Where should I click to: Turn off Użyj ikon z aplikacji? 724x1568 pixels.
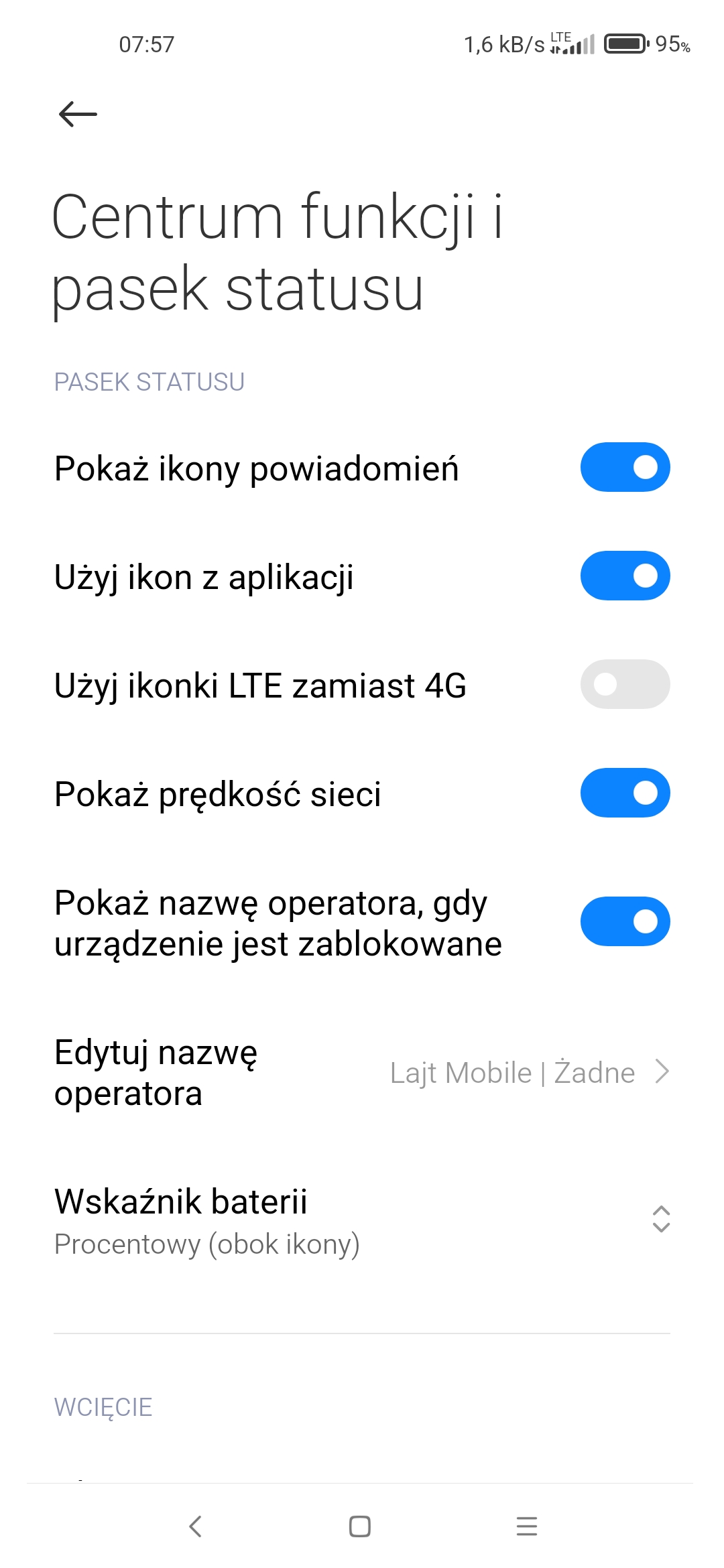click(625, 576)
